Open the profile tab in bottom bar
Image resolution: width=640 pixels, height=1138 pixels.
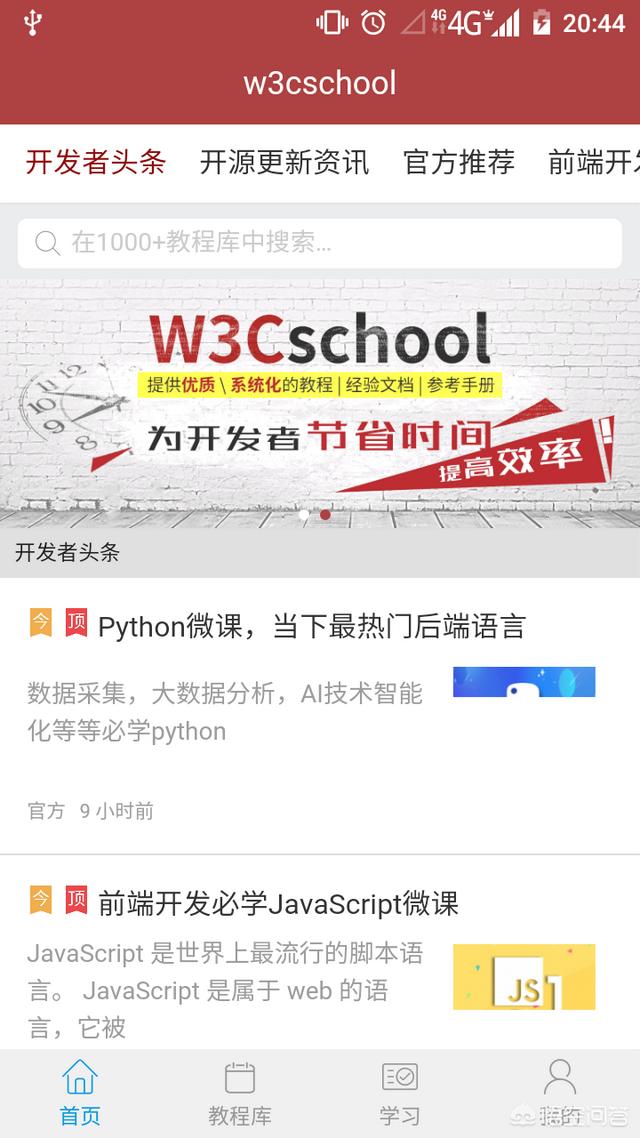coord(560,1093)
